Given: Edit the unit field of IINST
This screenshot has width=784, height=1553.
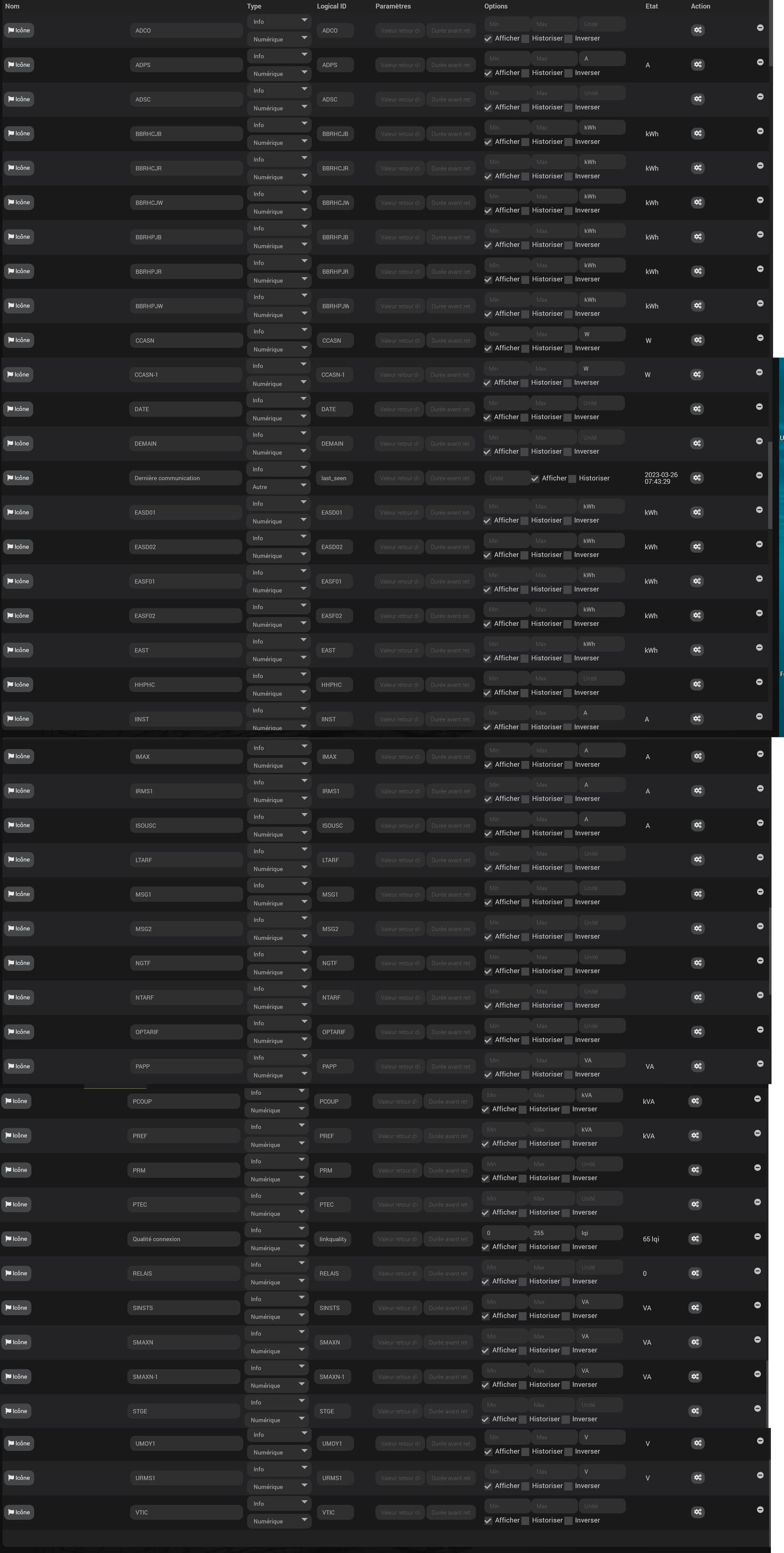Looking at the screenshot, I should 601,713.
